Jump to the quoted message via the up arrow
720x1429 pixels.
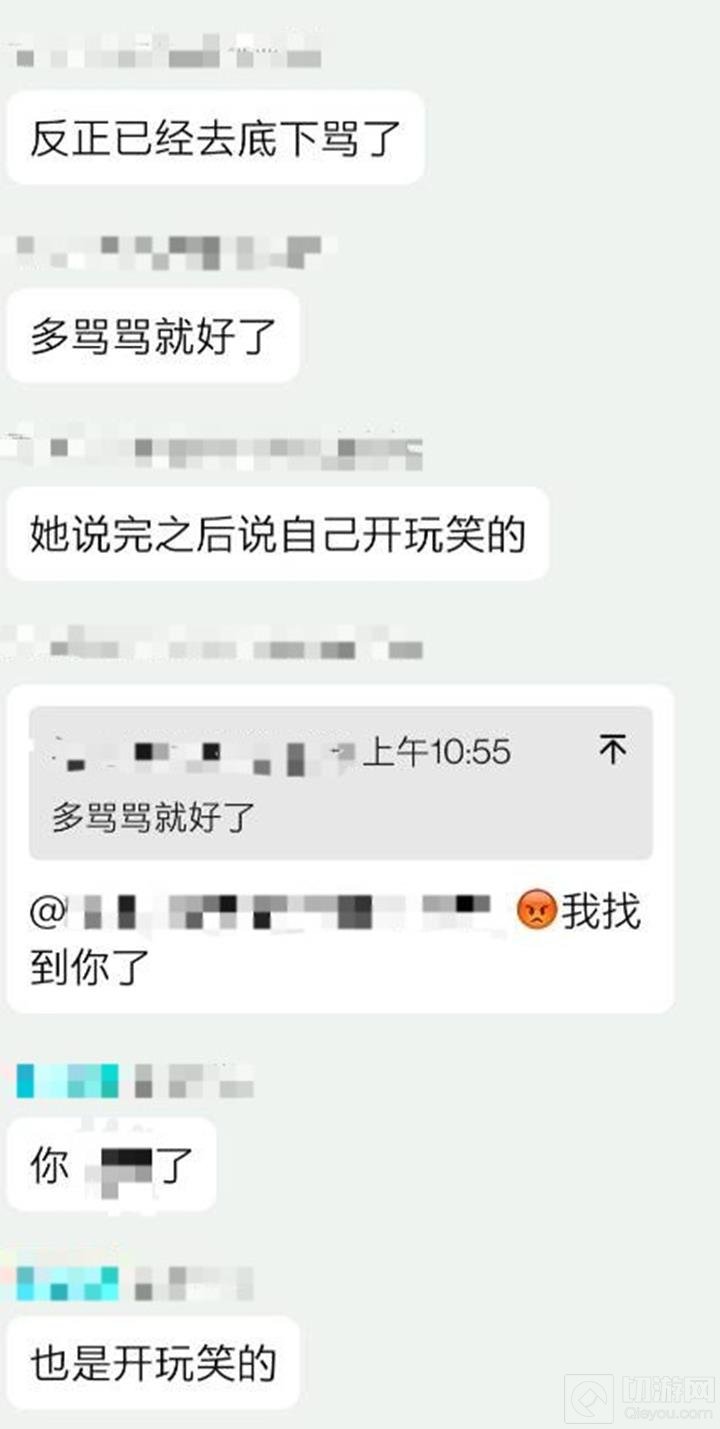(611, 749)
